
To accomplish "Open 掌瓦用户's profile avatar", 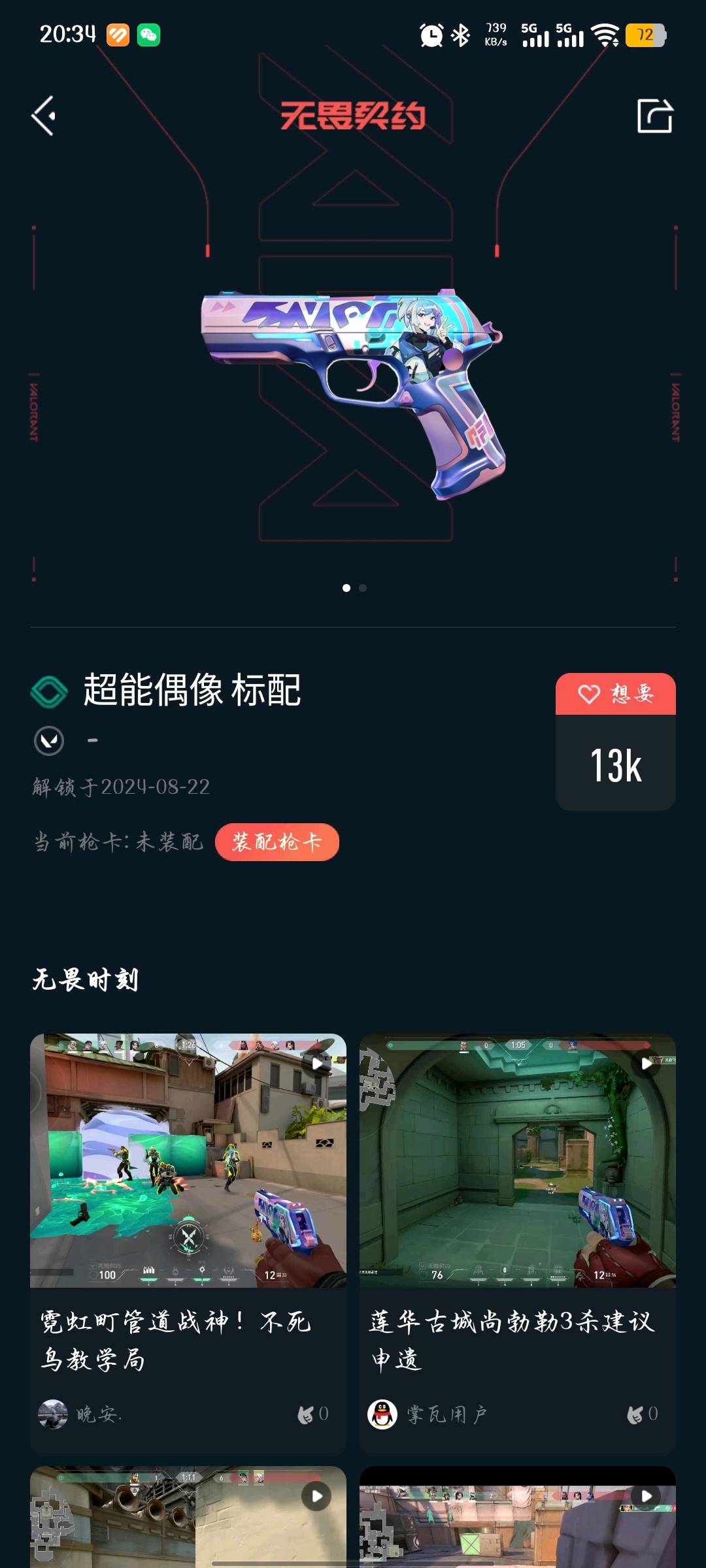I will 382,1414.
